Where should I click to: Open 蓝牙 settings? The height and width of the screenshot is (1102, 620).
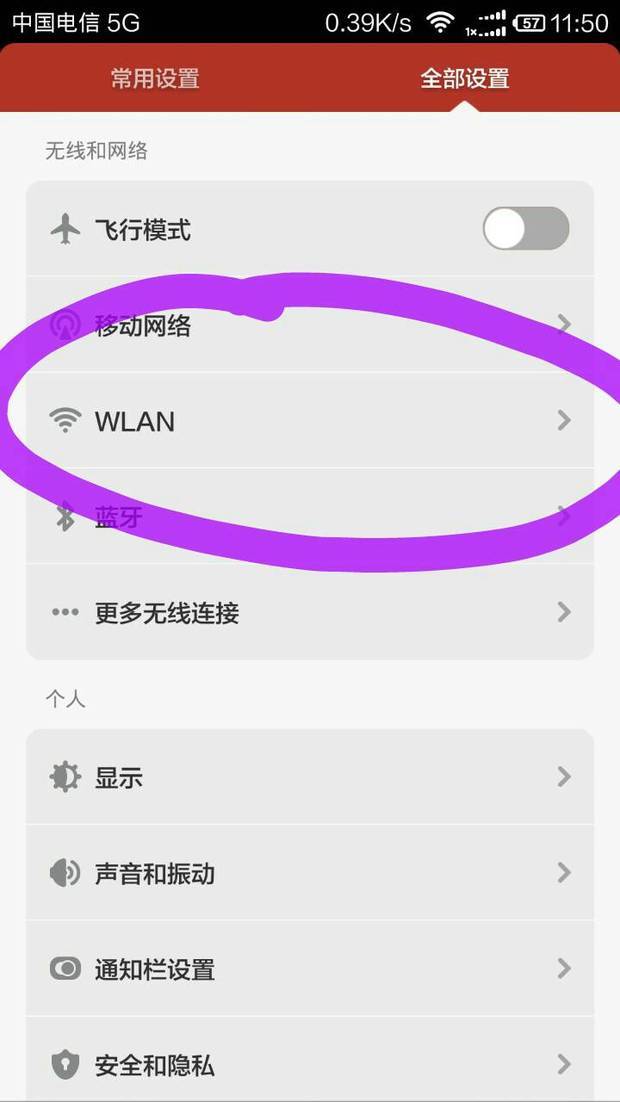(310, 517)
